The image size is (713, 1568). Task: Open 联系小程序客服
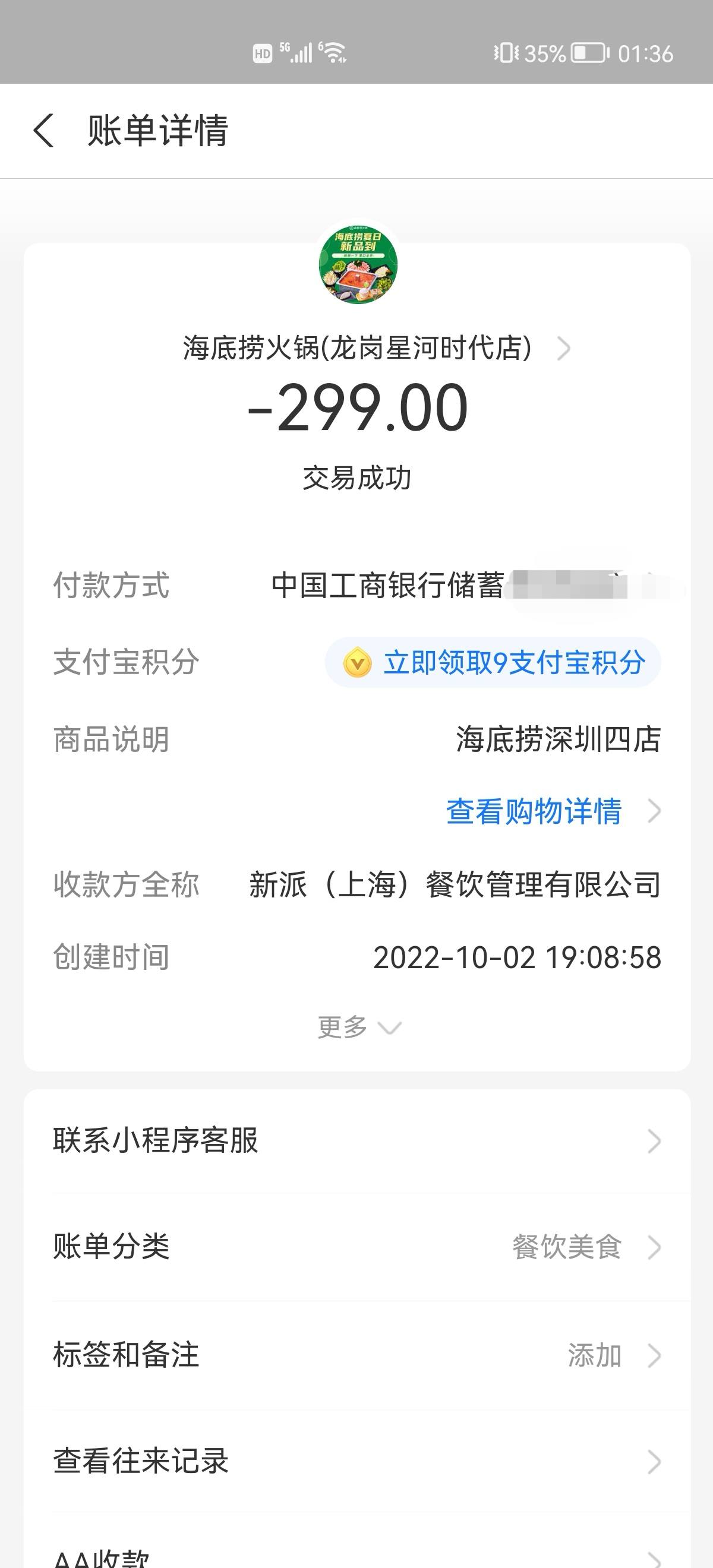[357, 1141]
